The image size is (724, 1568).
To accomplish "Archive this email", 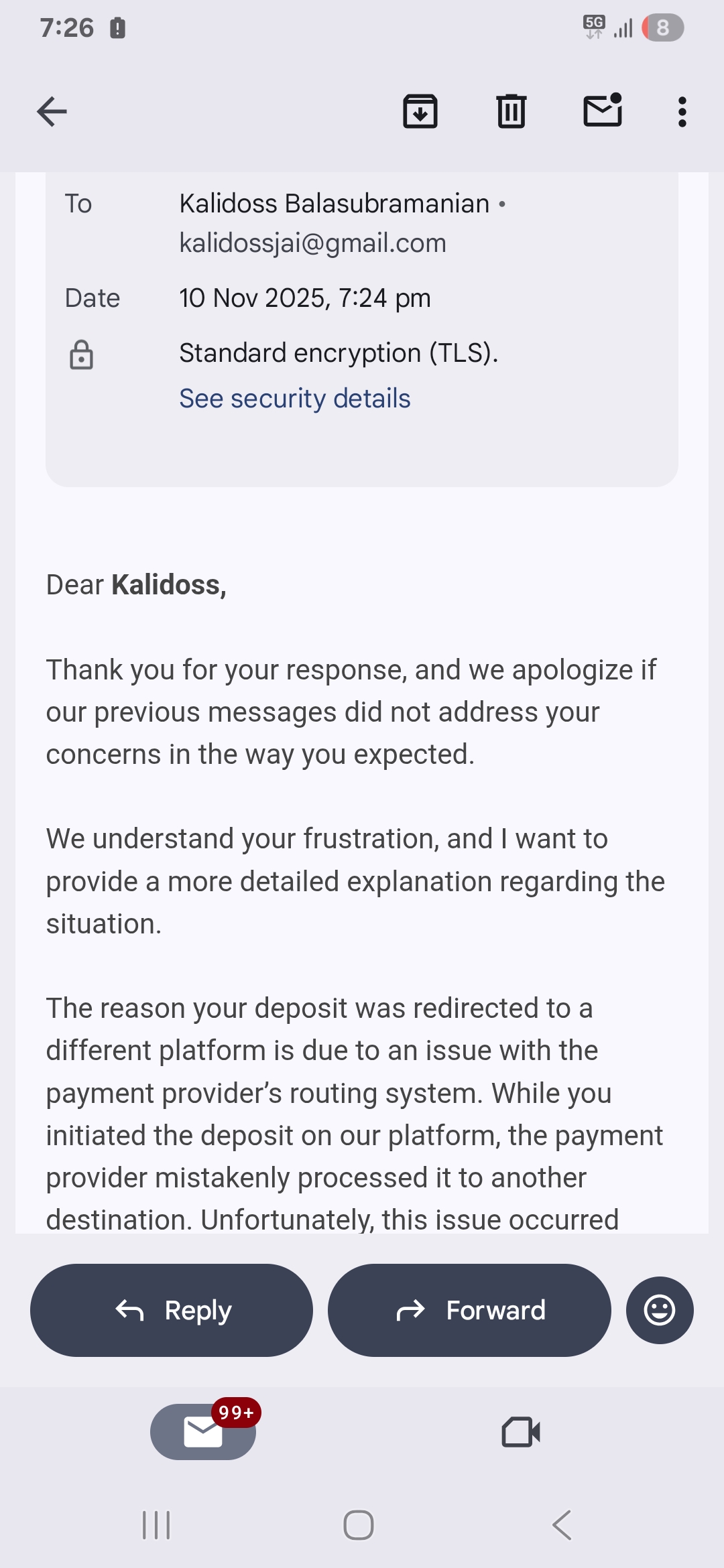I will 420,111.
